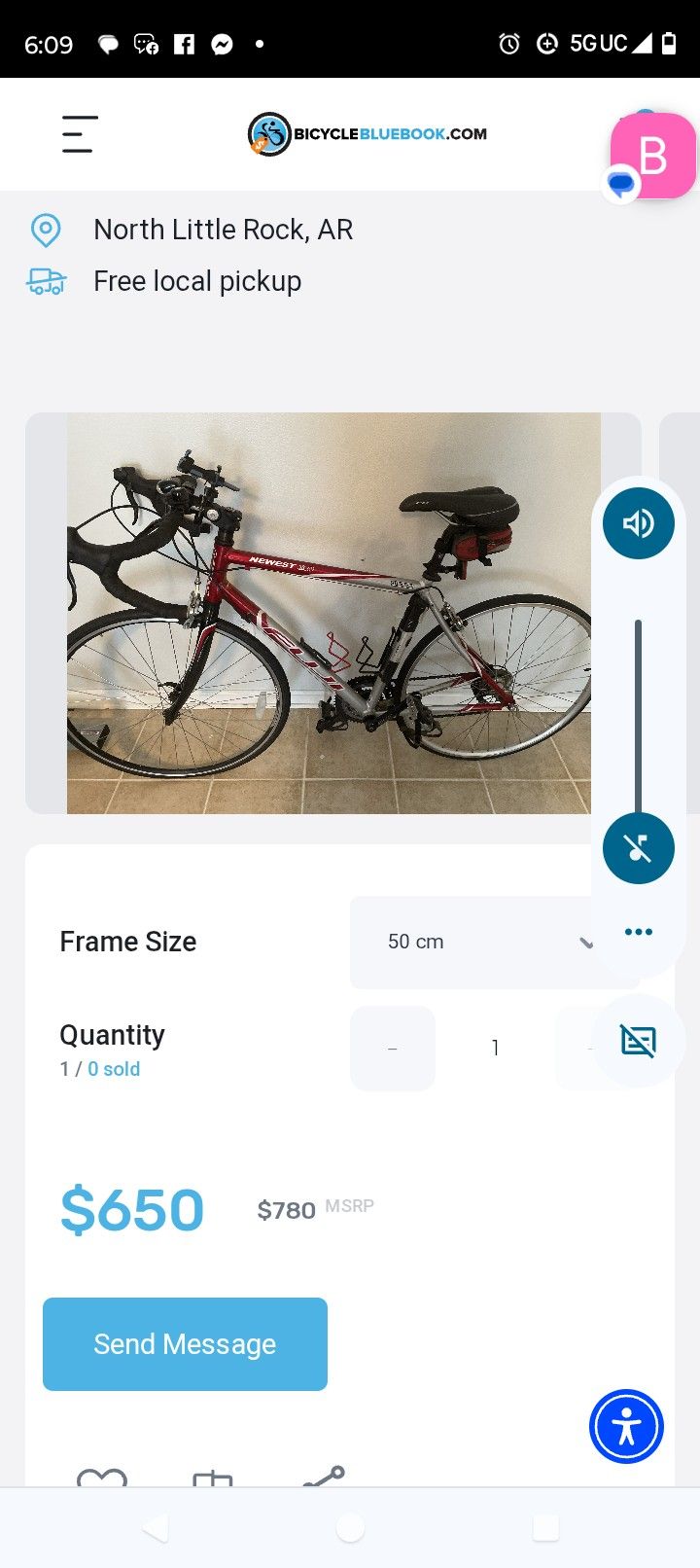Screen dimensions: 700x1568
Task: Go back using the system back button
Action: coord(156,1528)
